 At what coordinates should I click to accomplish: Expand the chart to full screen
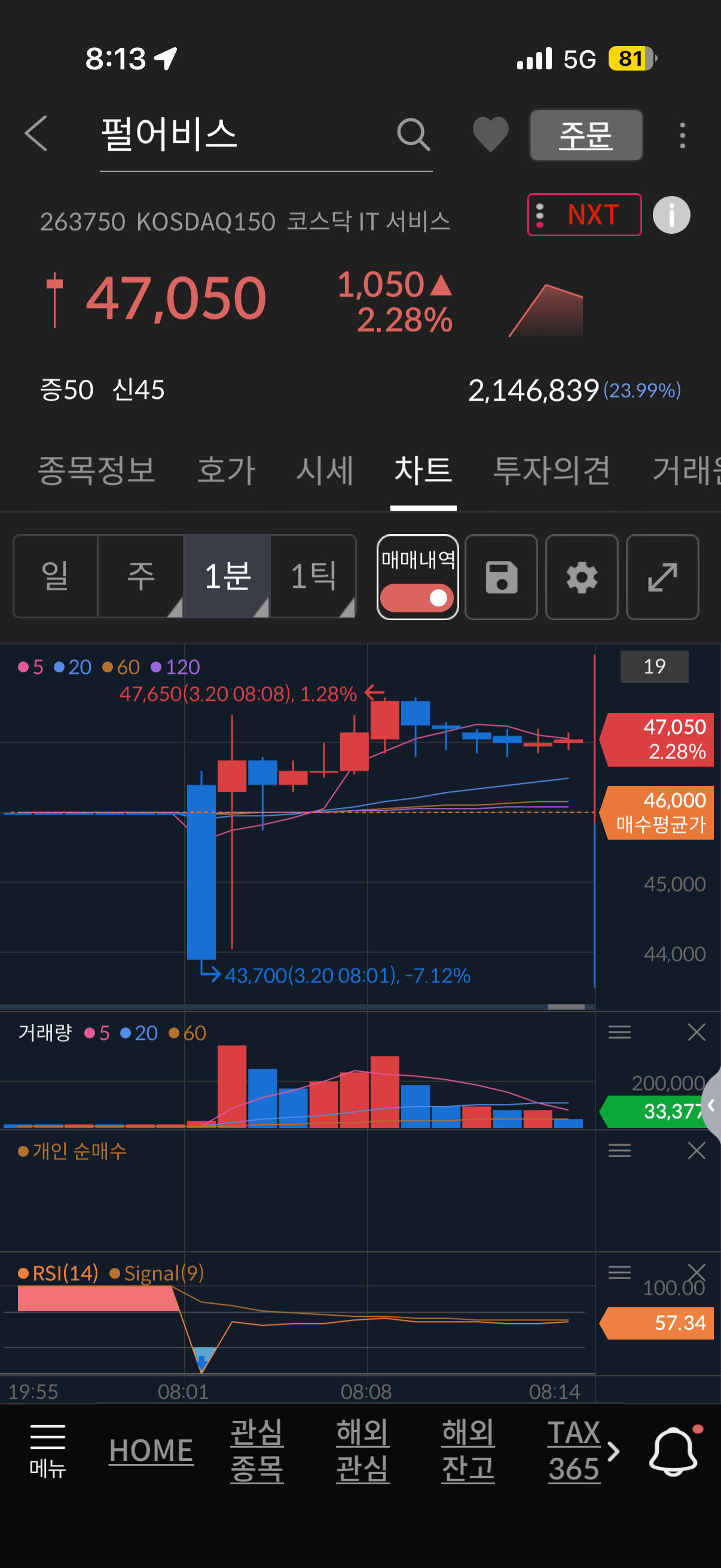click(662, 577)
